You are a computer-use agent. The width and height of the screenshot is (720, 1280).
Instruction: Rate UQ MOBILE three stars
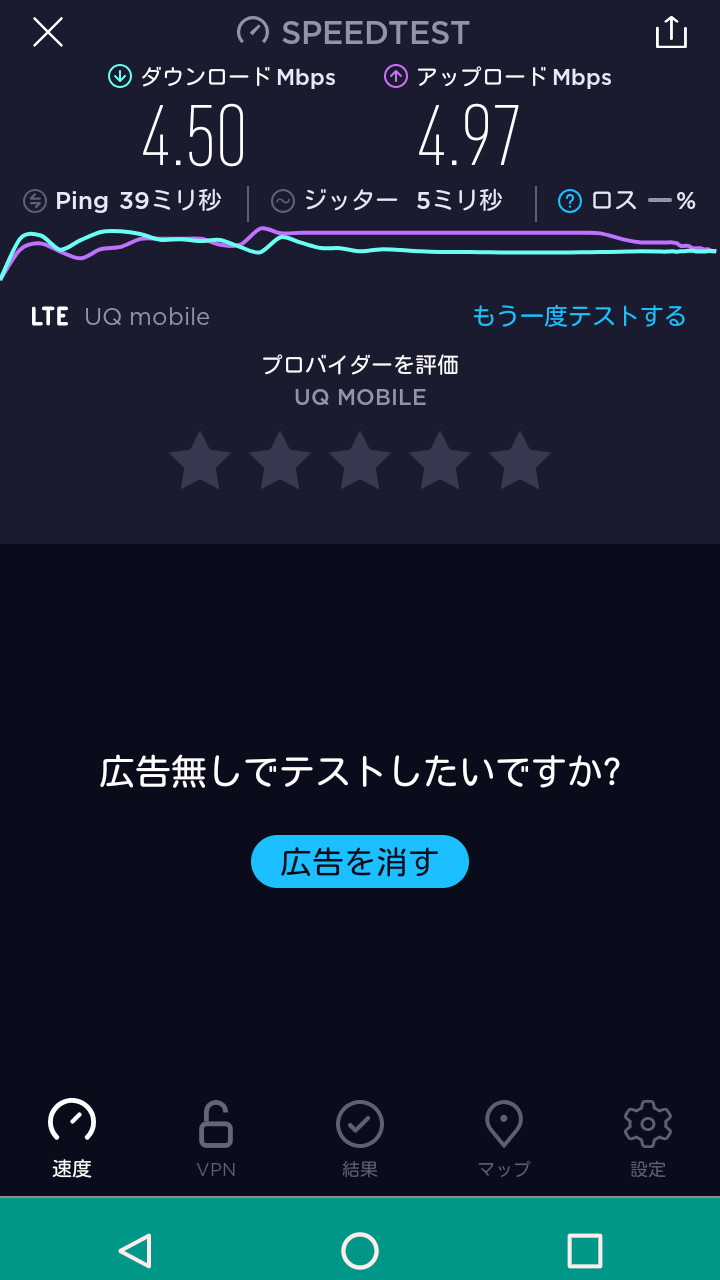point(360,460)
